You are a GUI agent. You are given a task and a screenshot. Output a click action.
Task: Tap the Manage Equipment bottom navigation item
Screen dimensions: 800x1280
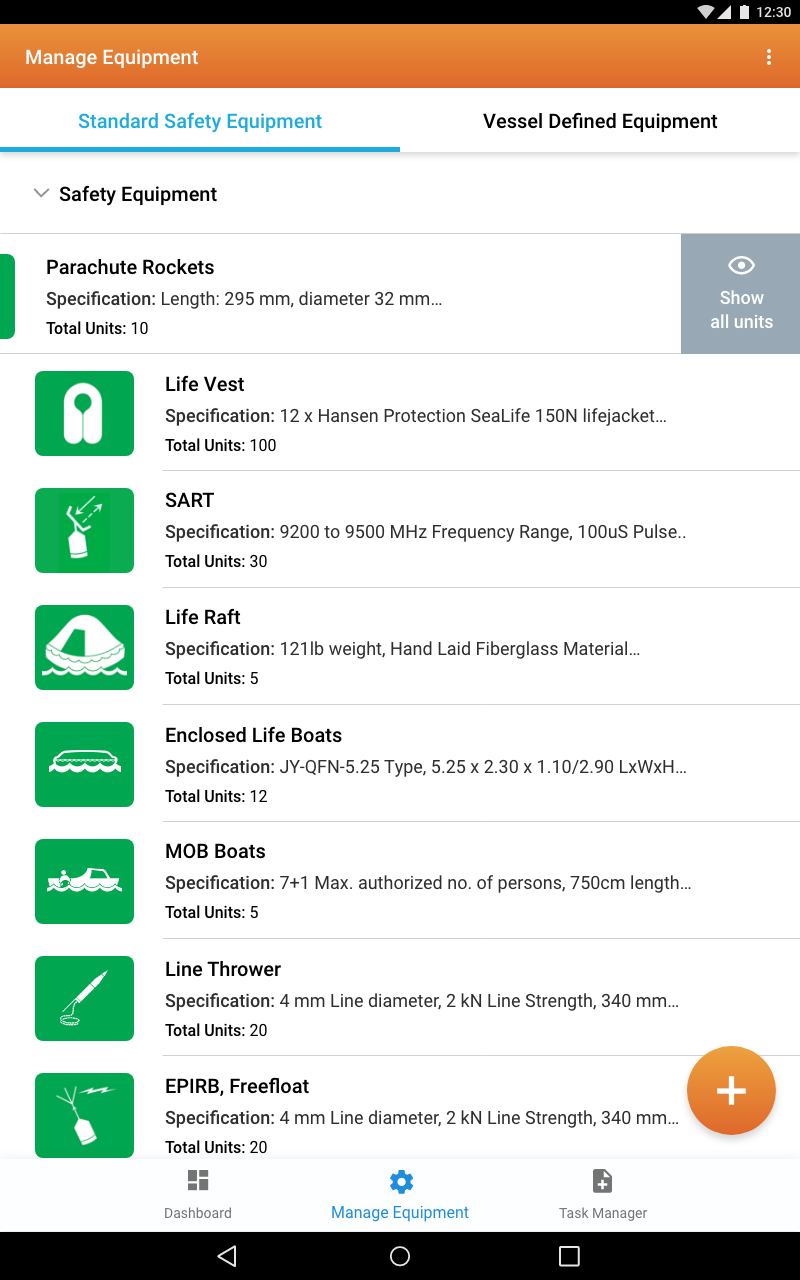coord(400,1195)
